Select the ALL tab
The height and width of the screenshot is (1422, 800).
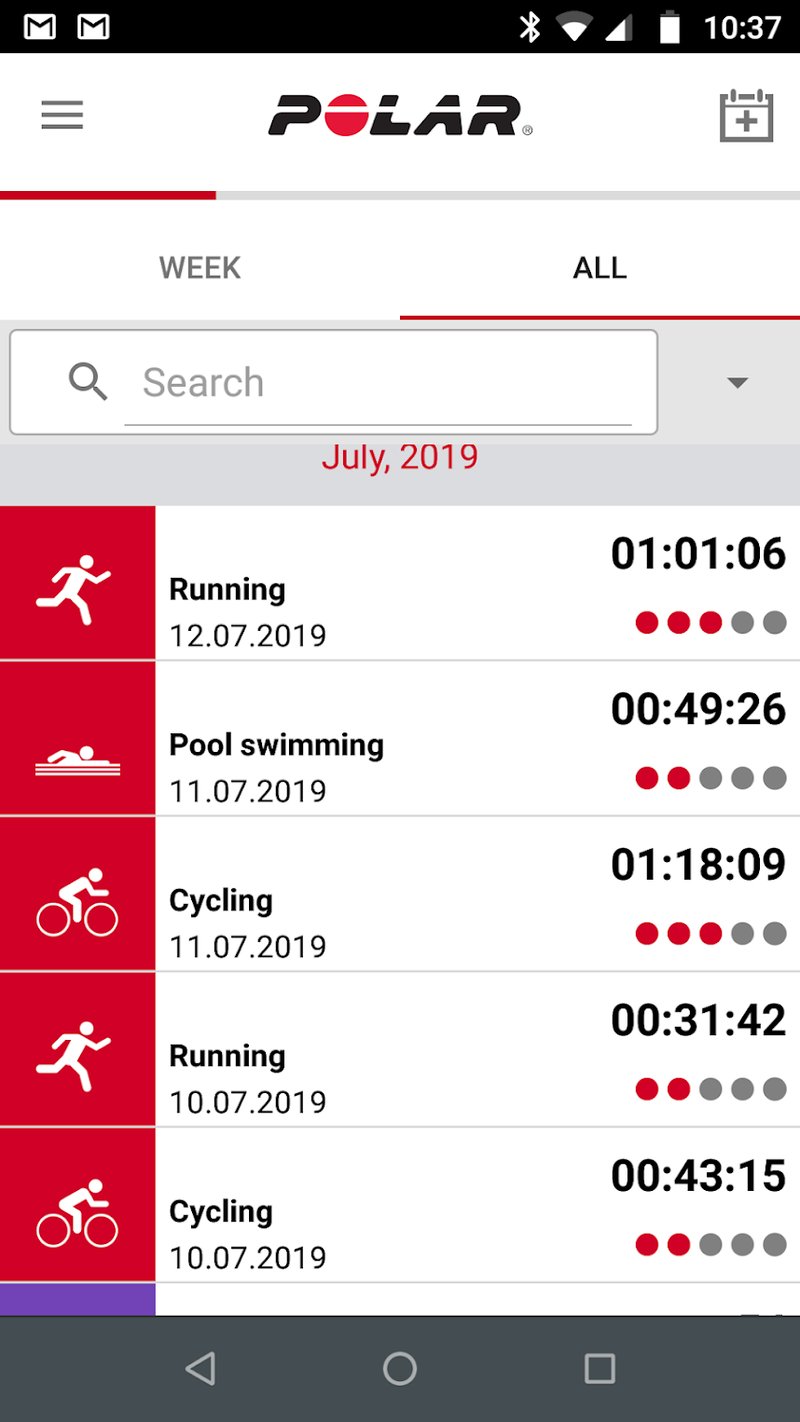pos(600,268)
